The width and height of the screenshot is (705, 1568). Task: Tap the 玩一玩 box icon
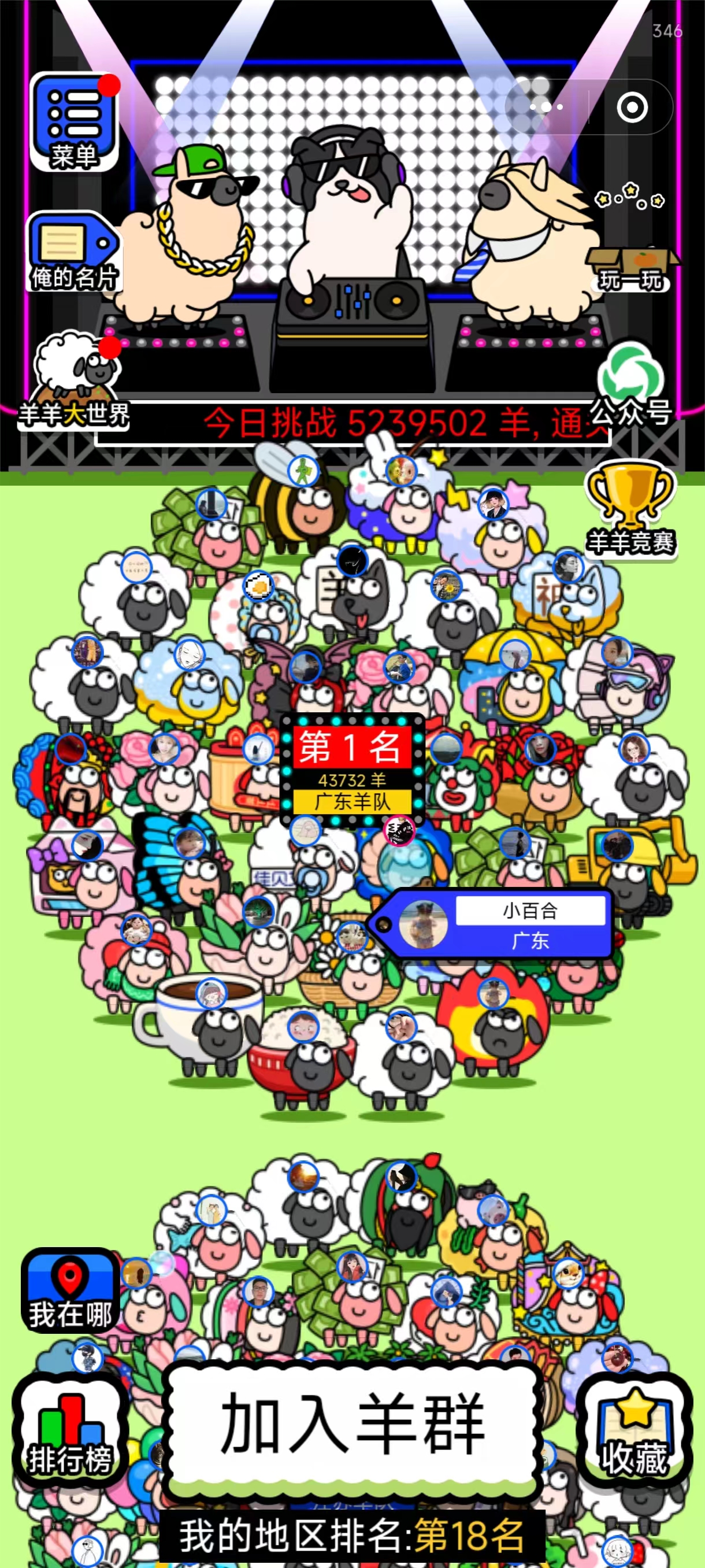[x=632, y=268]
